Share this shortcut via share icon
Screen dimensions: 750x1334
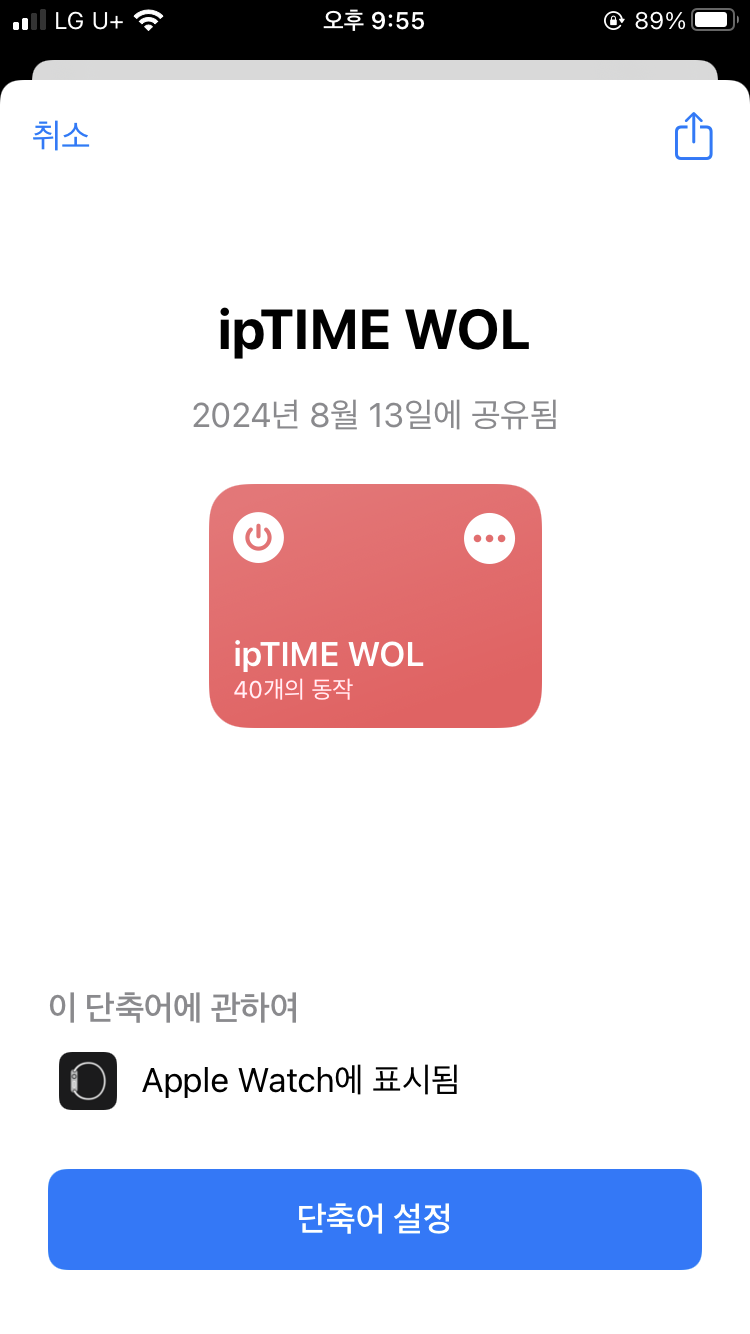pos(693,136)
